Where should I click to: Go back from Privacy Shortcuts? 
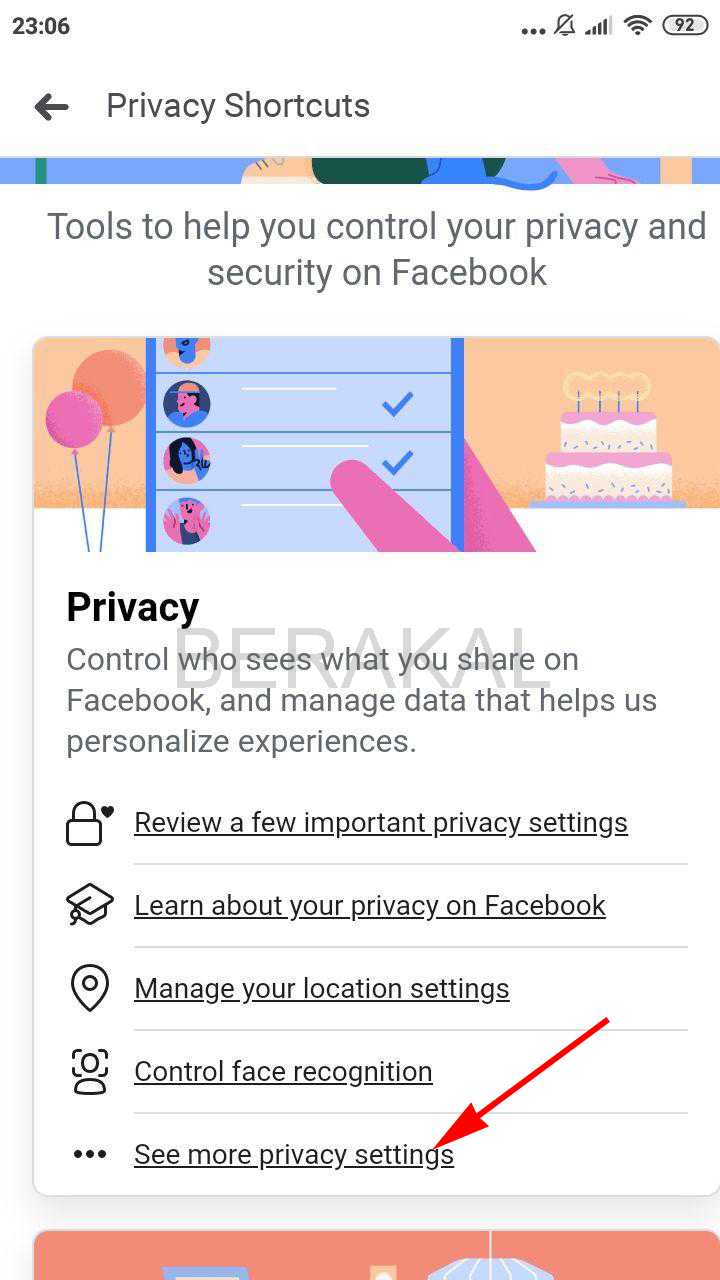tap(51, 107)
